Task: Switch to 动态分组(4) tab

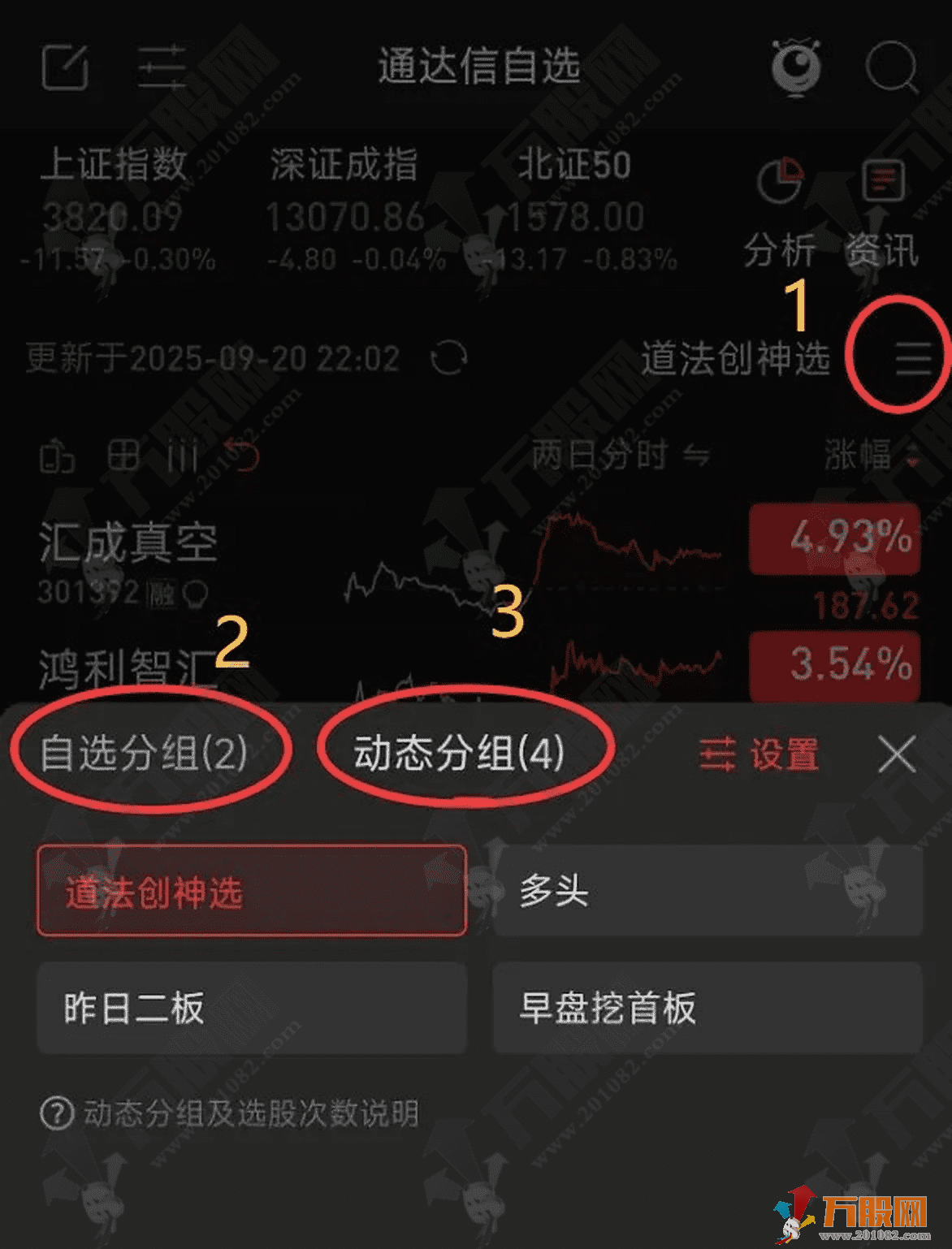Action: [x=459, y=753]
